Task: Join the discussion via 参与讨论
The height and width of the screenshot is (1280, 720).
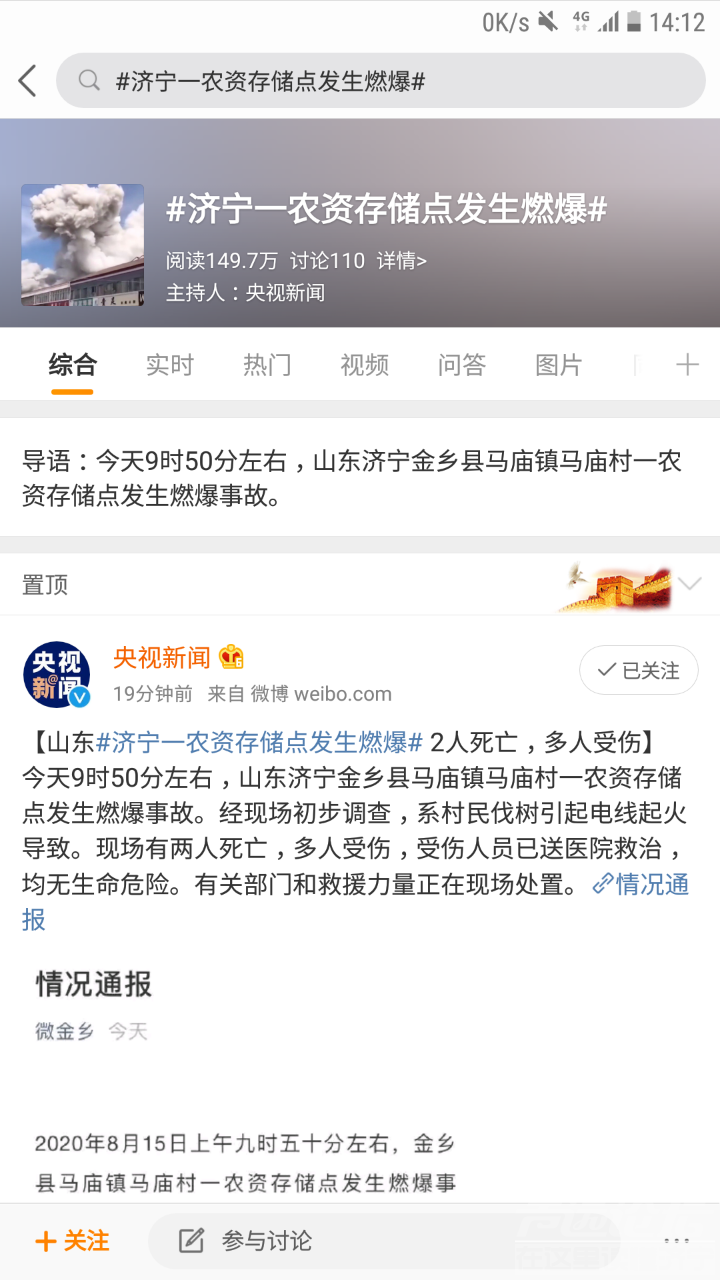Action: [246, 1241]
